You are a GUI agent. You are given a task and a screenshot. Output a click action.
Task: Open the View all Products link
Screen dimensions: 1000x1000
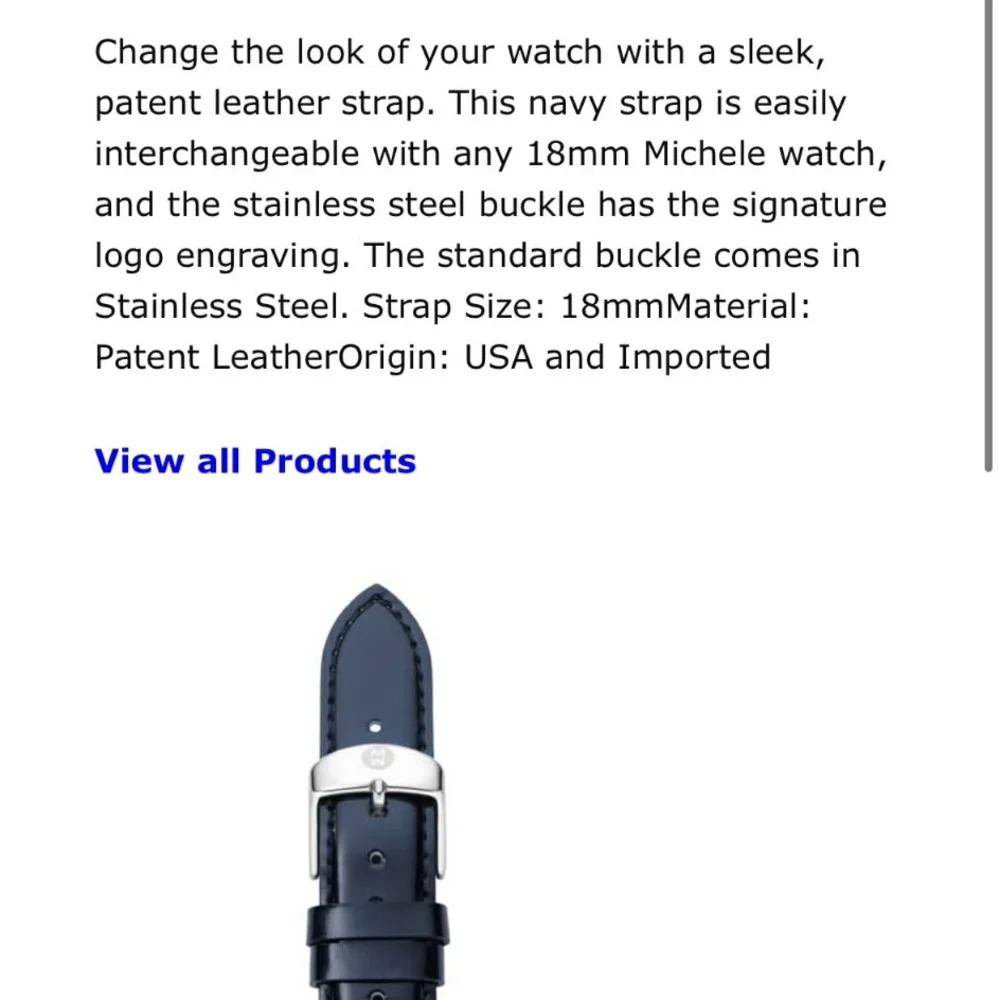(x=255, y=461)
